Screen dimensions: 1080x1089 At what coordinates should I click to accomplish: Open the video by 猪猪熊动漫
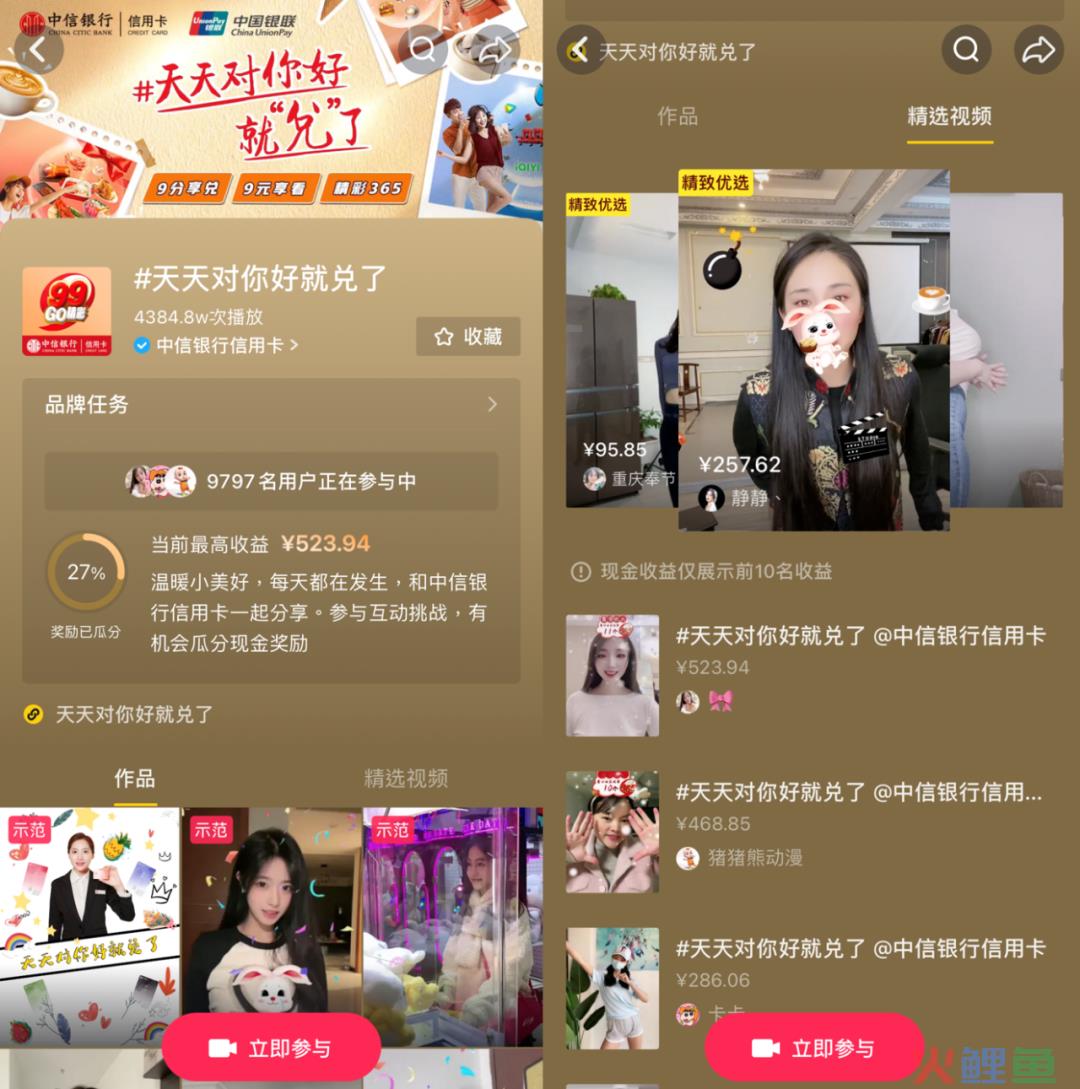click(612, 831)
